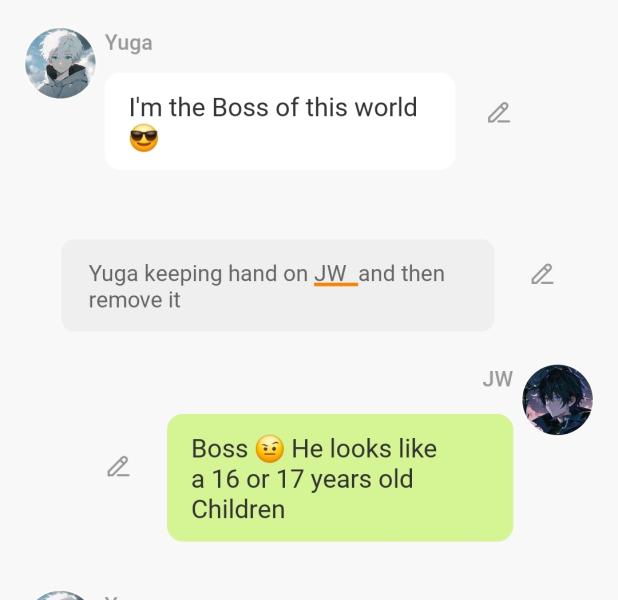The width and height of the screenshot is (618, 600).
Task: Open JW's avatar
Action: [557, 400]
